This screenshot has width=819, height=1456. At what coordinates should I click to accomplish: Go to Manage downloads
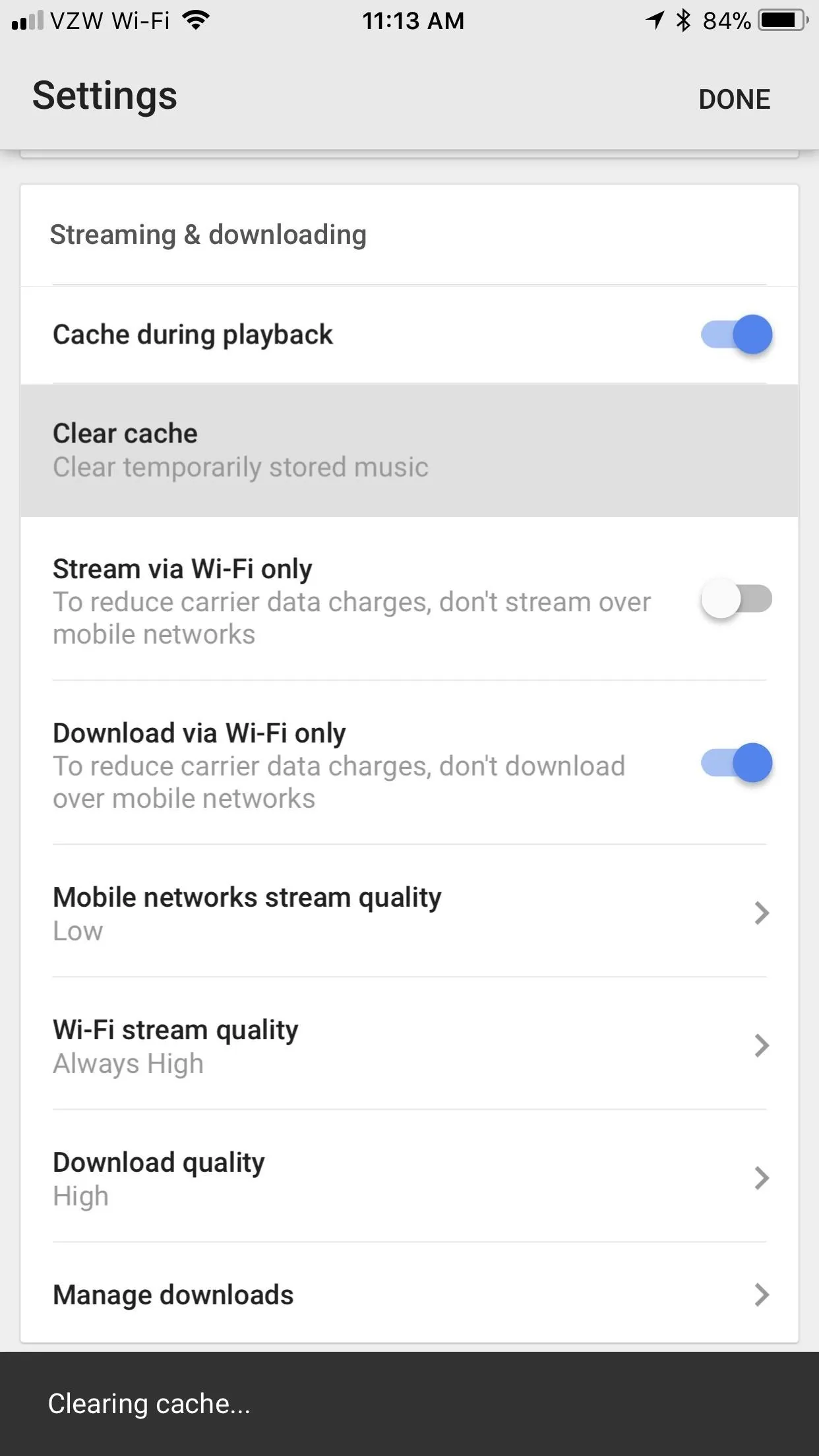click(409, 1294)
